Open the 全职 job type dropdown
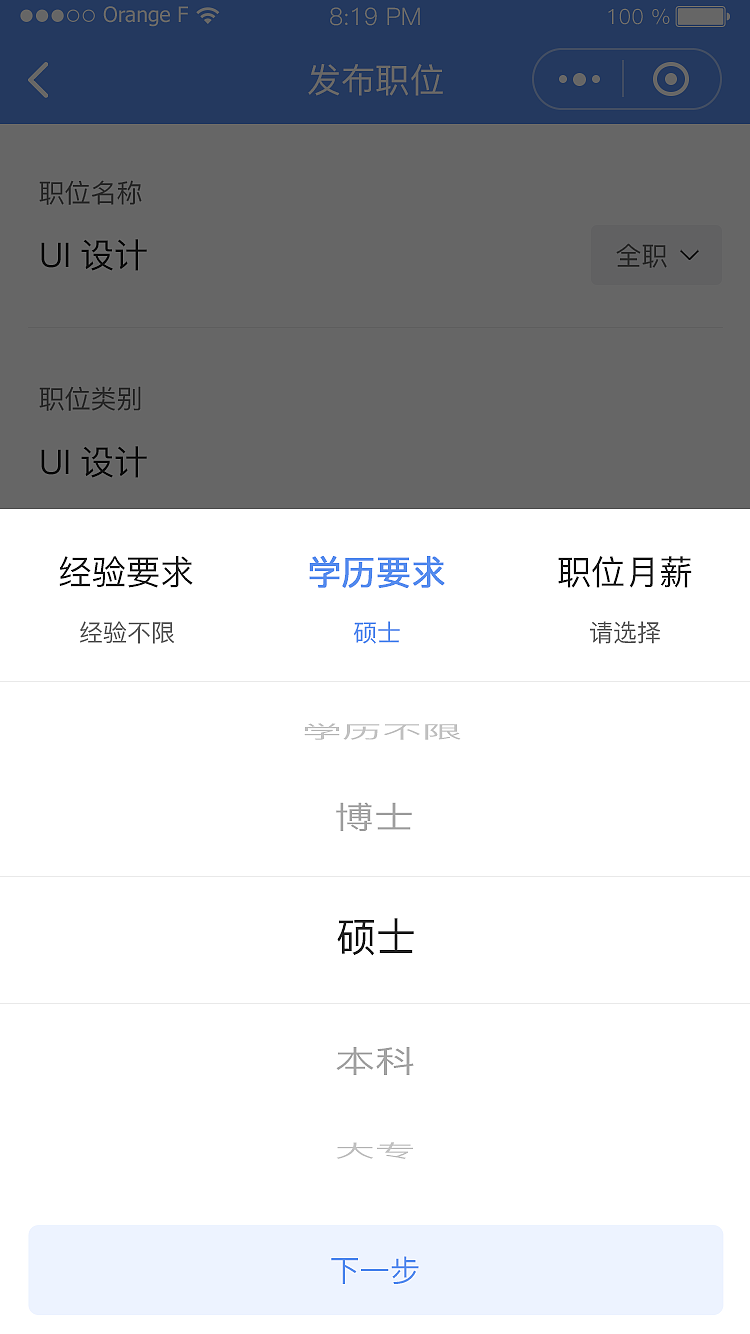This screenshot has width=750, height=1334. click(x=656, y=255)
